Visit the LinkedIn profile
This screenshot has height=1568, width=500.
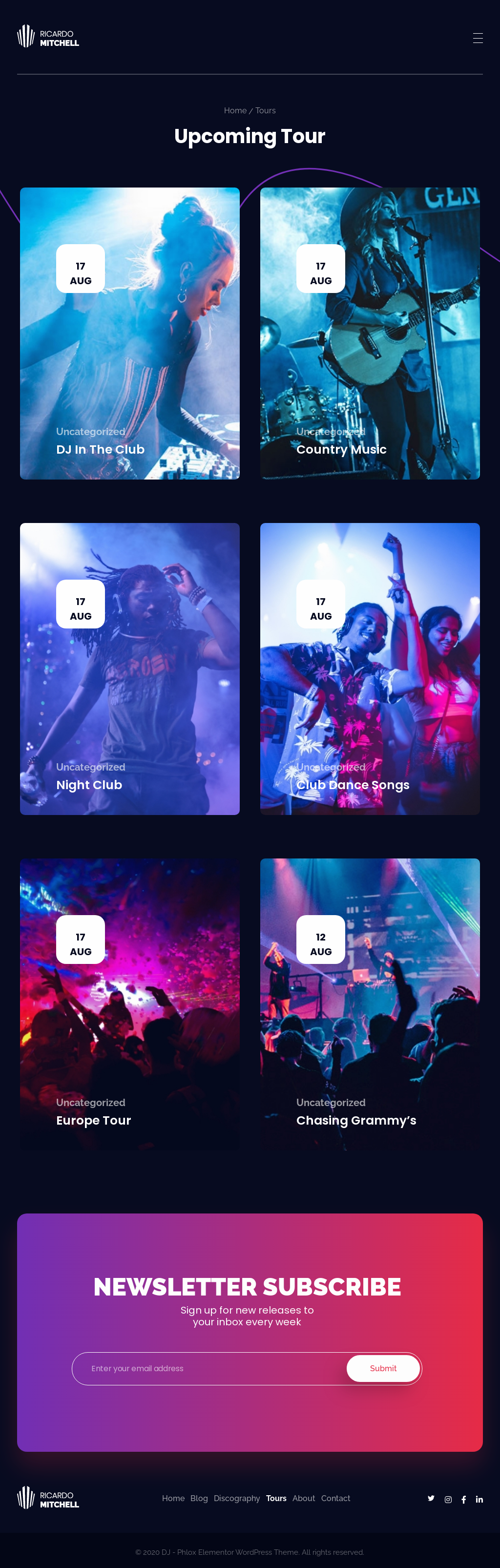click(479, 1499)
